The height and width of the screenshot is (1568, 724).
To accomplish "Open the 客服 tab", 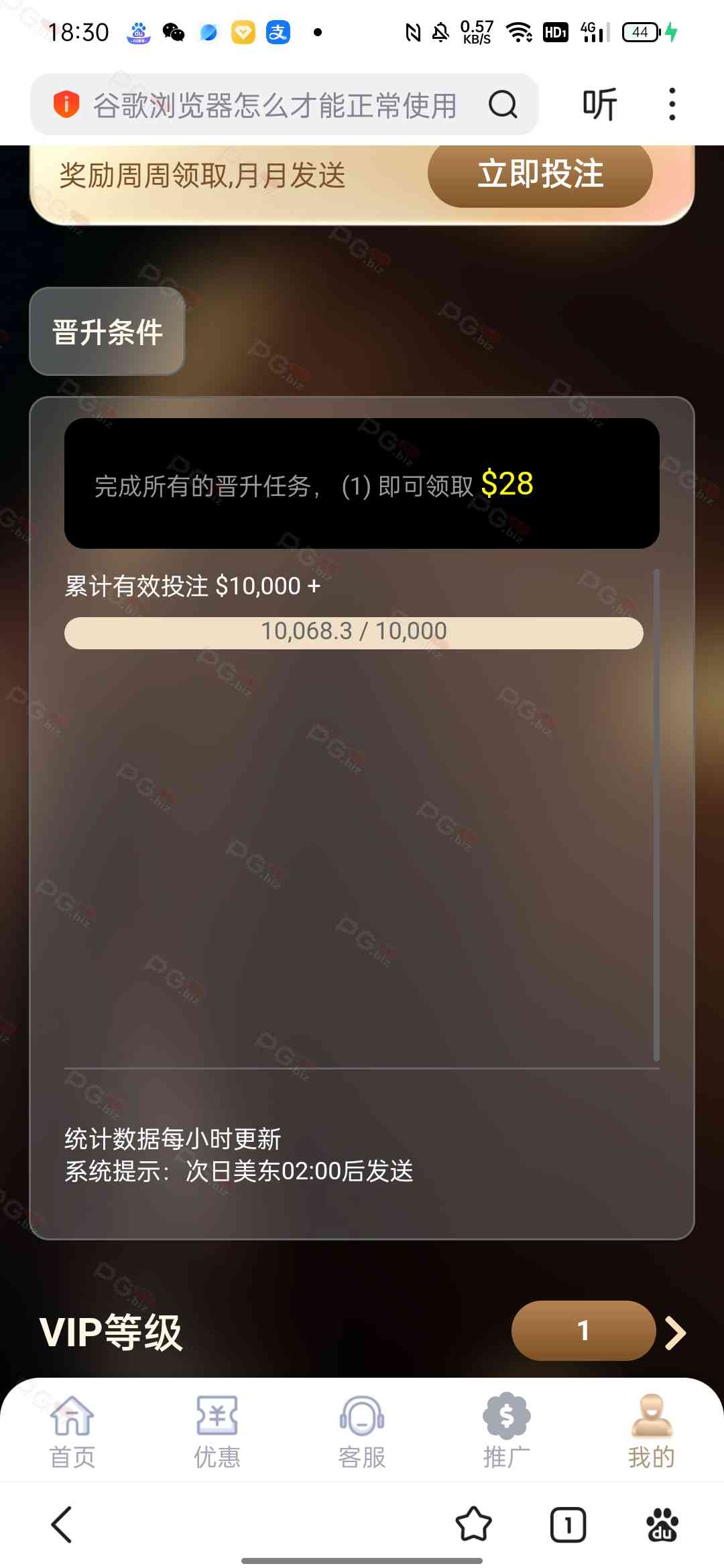I will (x=361, y=1431).
